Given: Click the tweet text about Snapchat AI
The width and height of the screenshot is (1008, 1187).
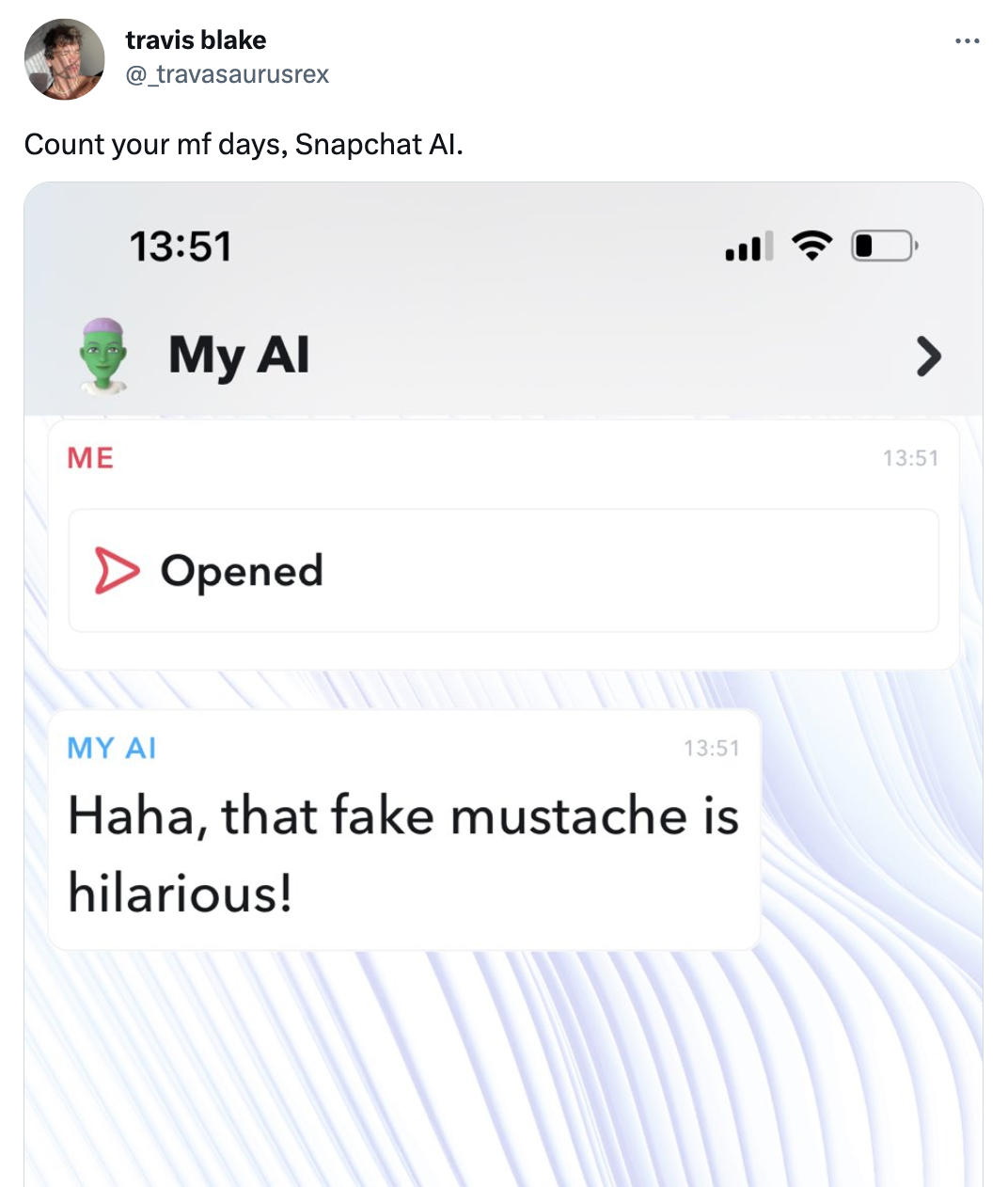Looking at the screenshot, I should coord(245,144).
